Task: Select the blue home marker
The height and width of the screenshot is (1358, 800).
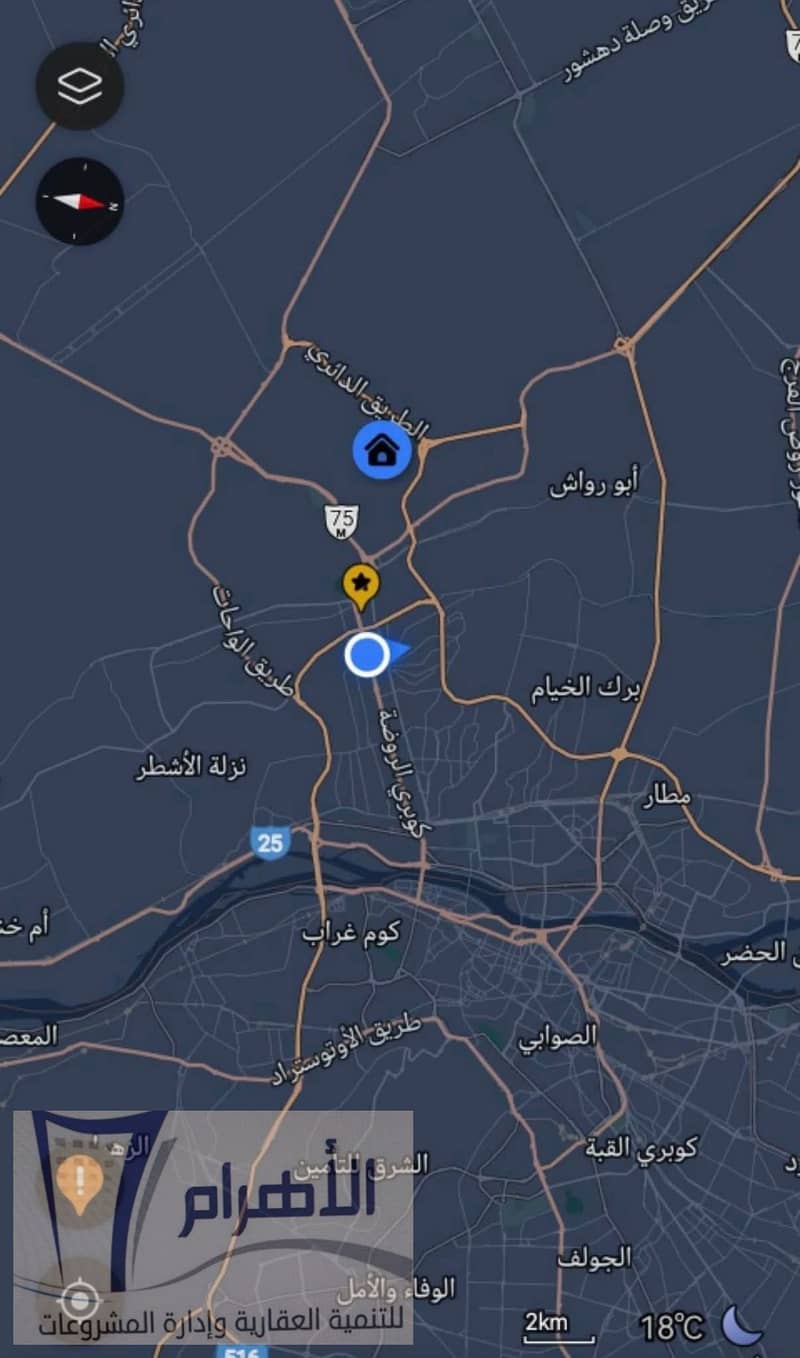Action: click(382, 451)
